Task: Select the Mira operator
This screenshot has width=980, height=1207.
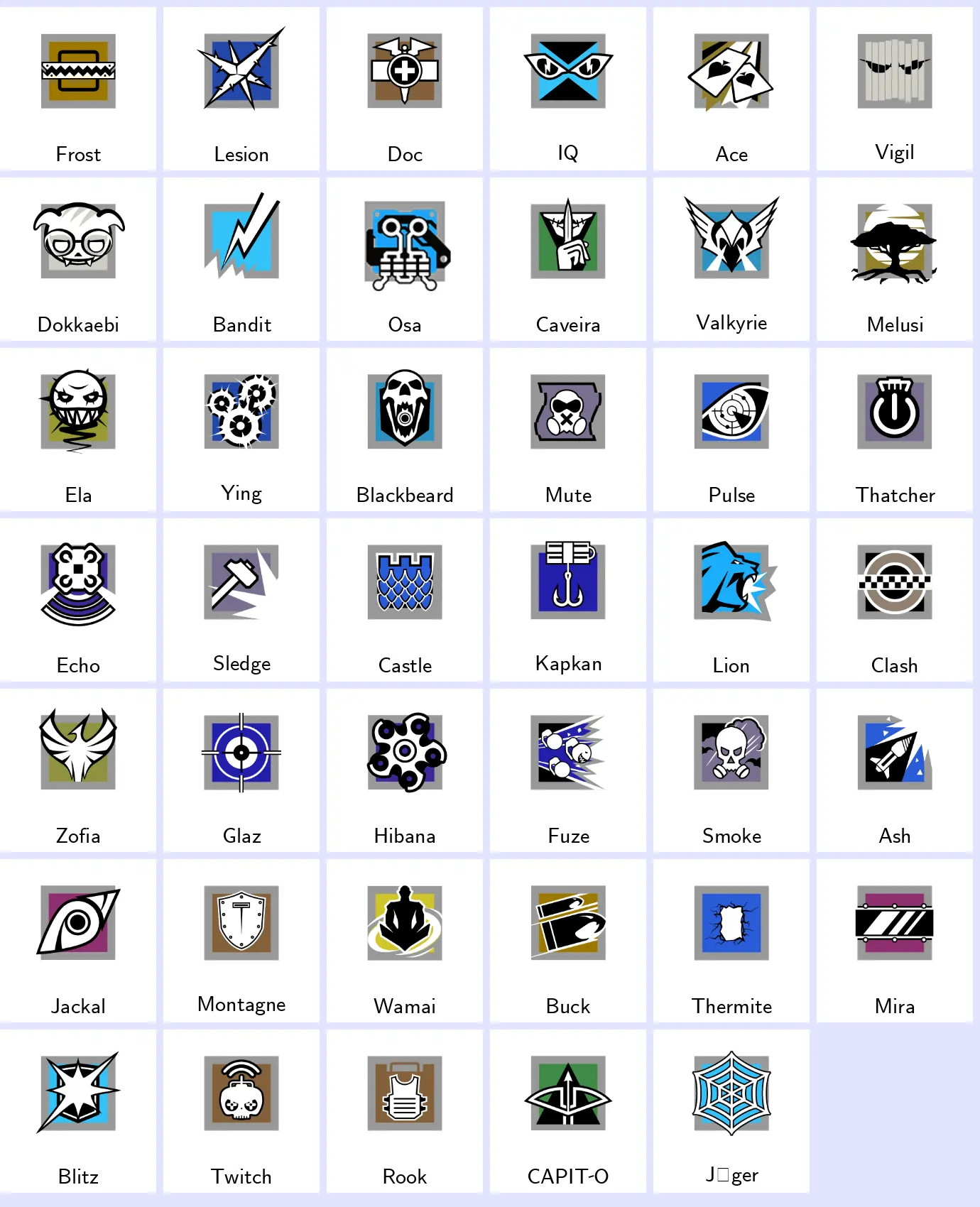Action: pos(895,941)
